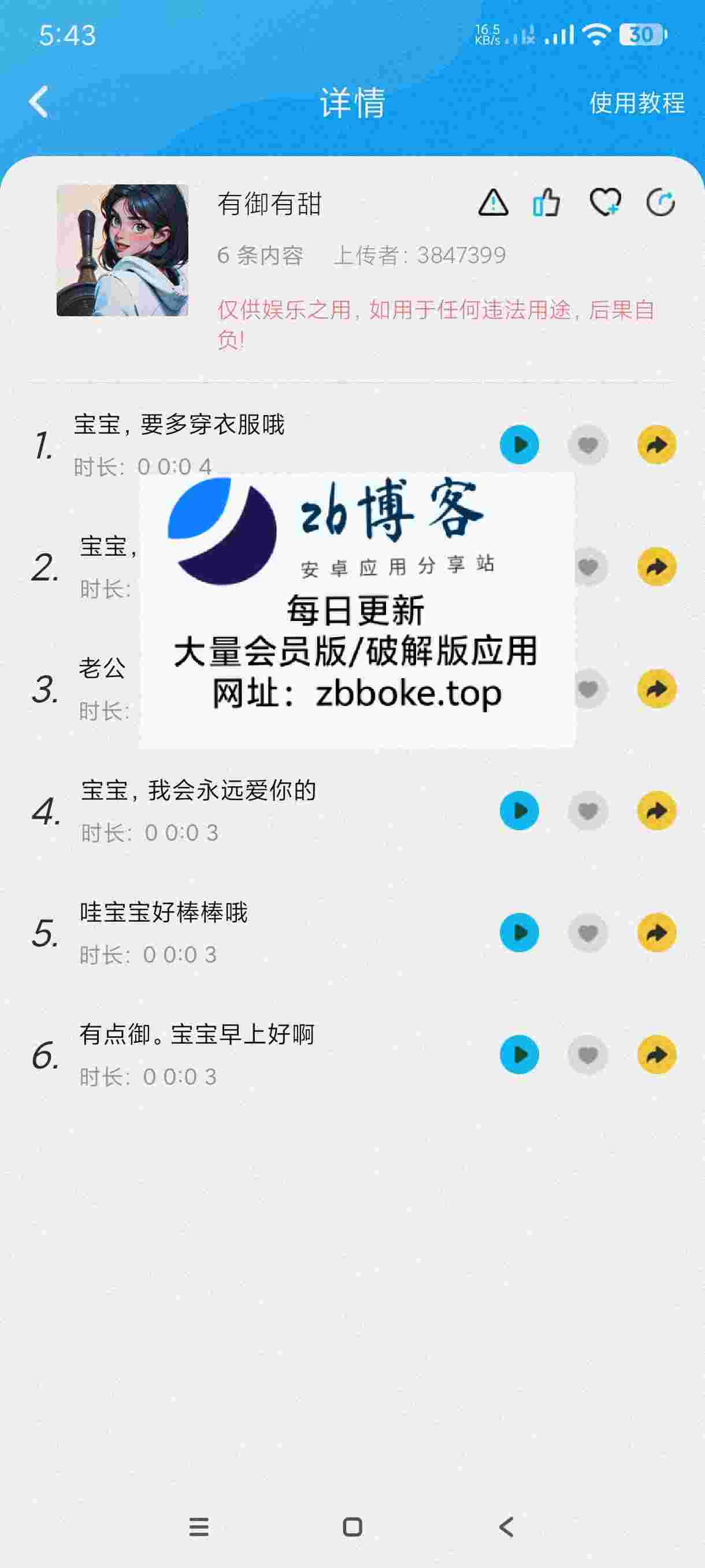Share the clip 宝宝，我会永远爱你的

click(x=657, y=811)
